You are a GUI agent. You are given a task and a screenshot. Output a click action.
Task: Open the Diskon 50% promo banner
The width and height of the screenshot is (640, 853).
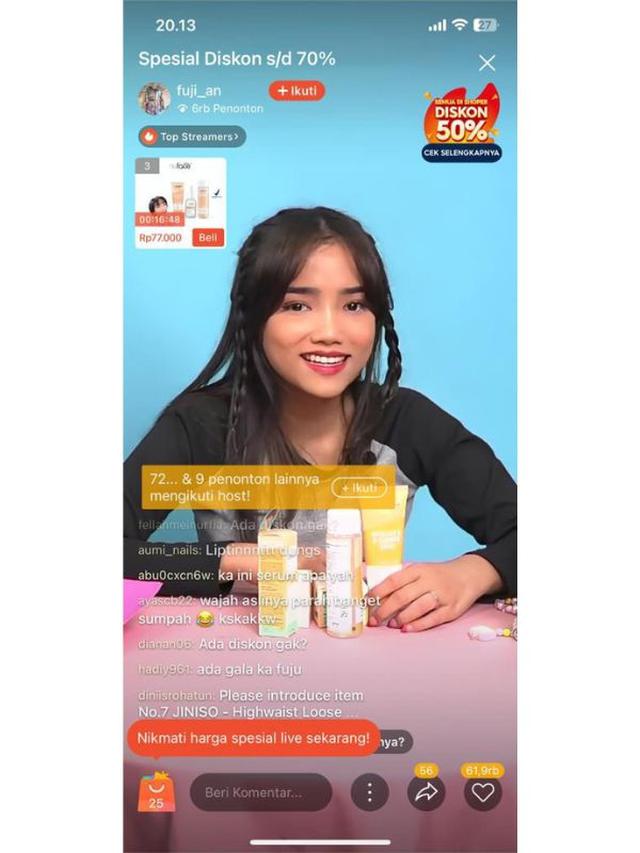click(x=461, y=124)
